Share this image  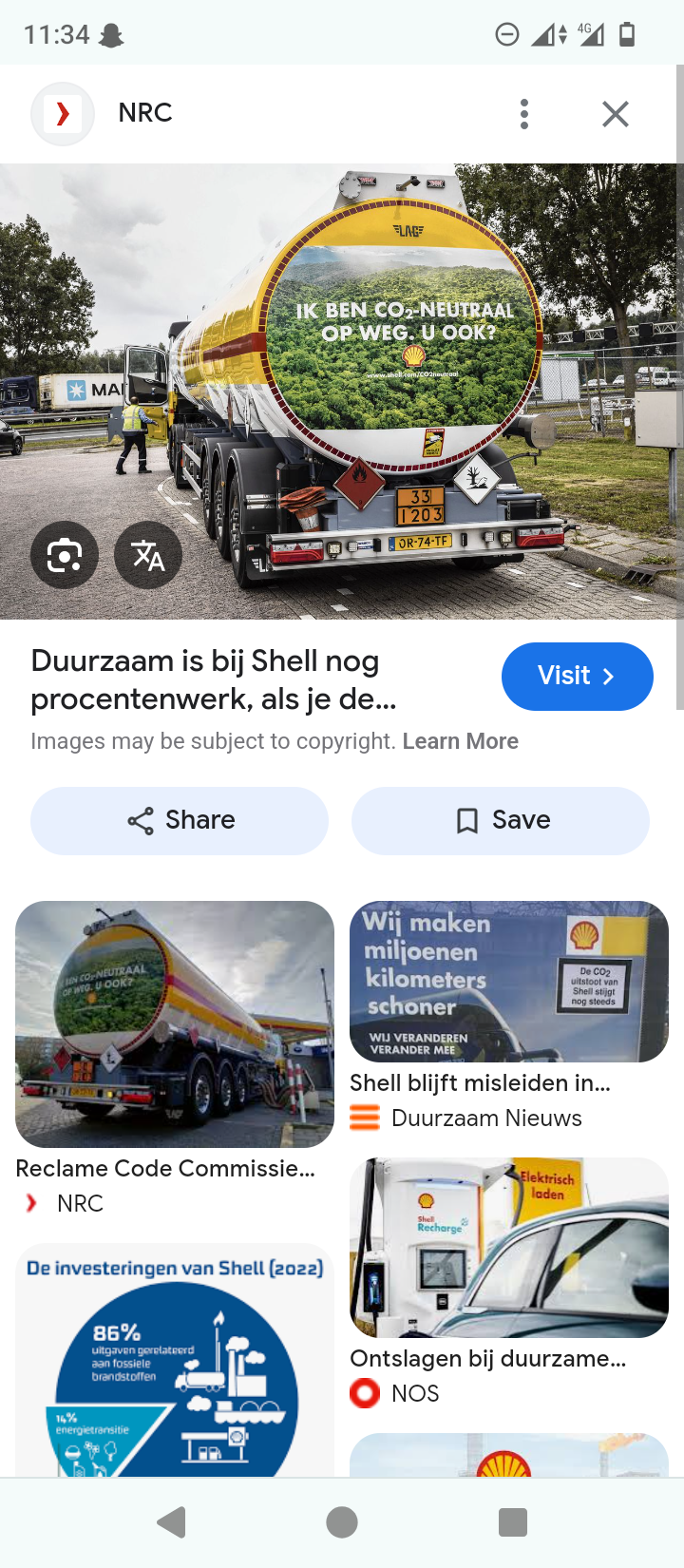[x=180, y=820]
